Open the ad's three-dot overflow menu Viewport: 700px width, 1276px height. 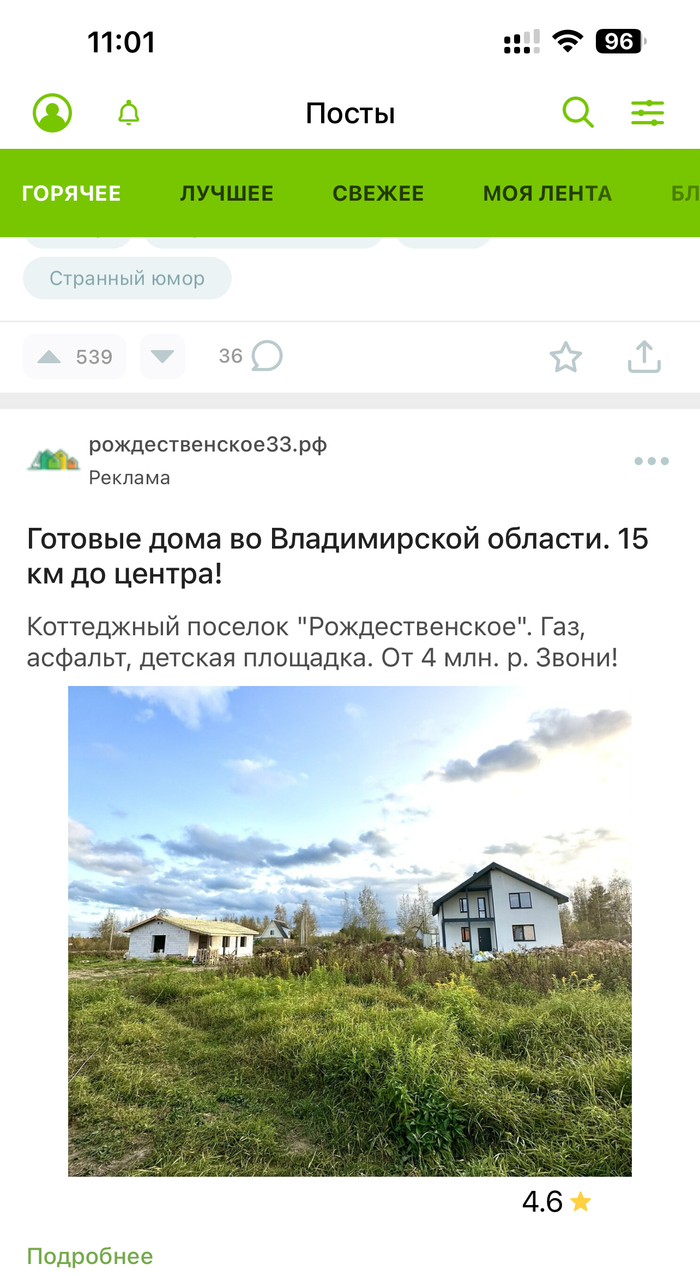651,461
